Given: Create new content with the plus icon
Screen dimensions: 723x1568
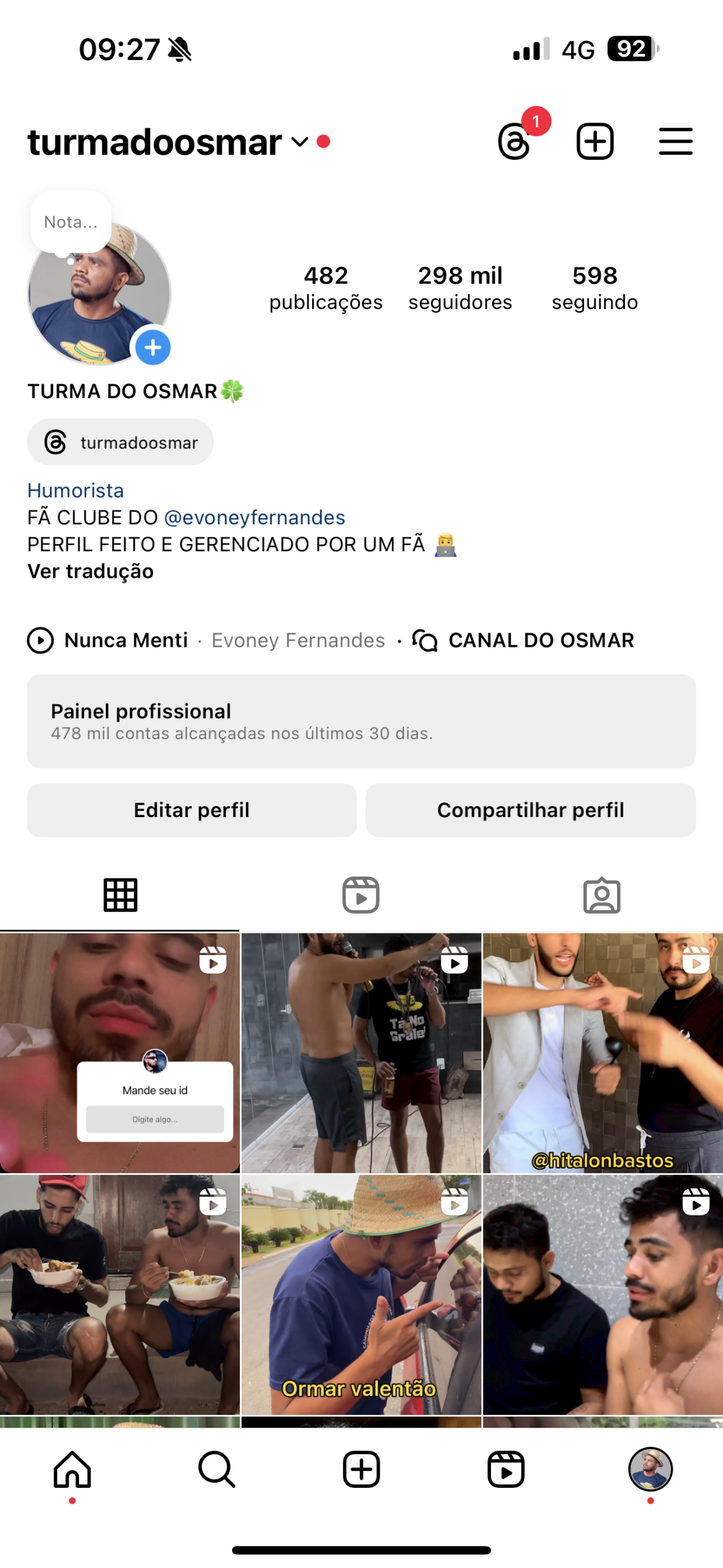Looking at the screenshot, I should click(594, 141).
